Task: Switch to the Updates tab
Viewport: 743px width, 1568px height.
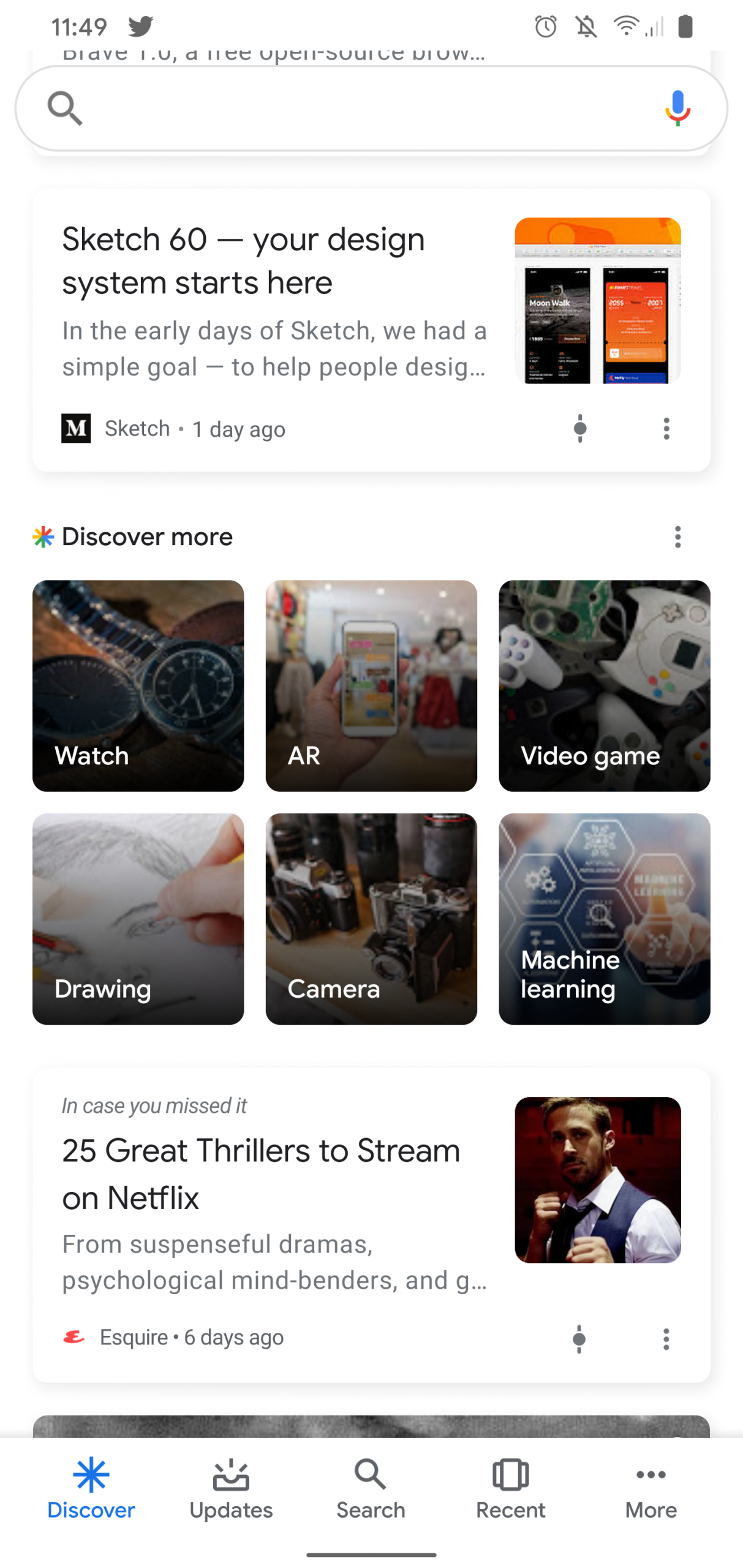Action: 231,1488
